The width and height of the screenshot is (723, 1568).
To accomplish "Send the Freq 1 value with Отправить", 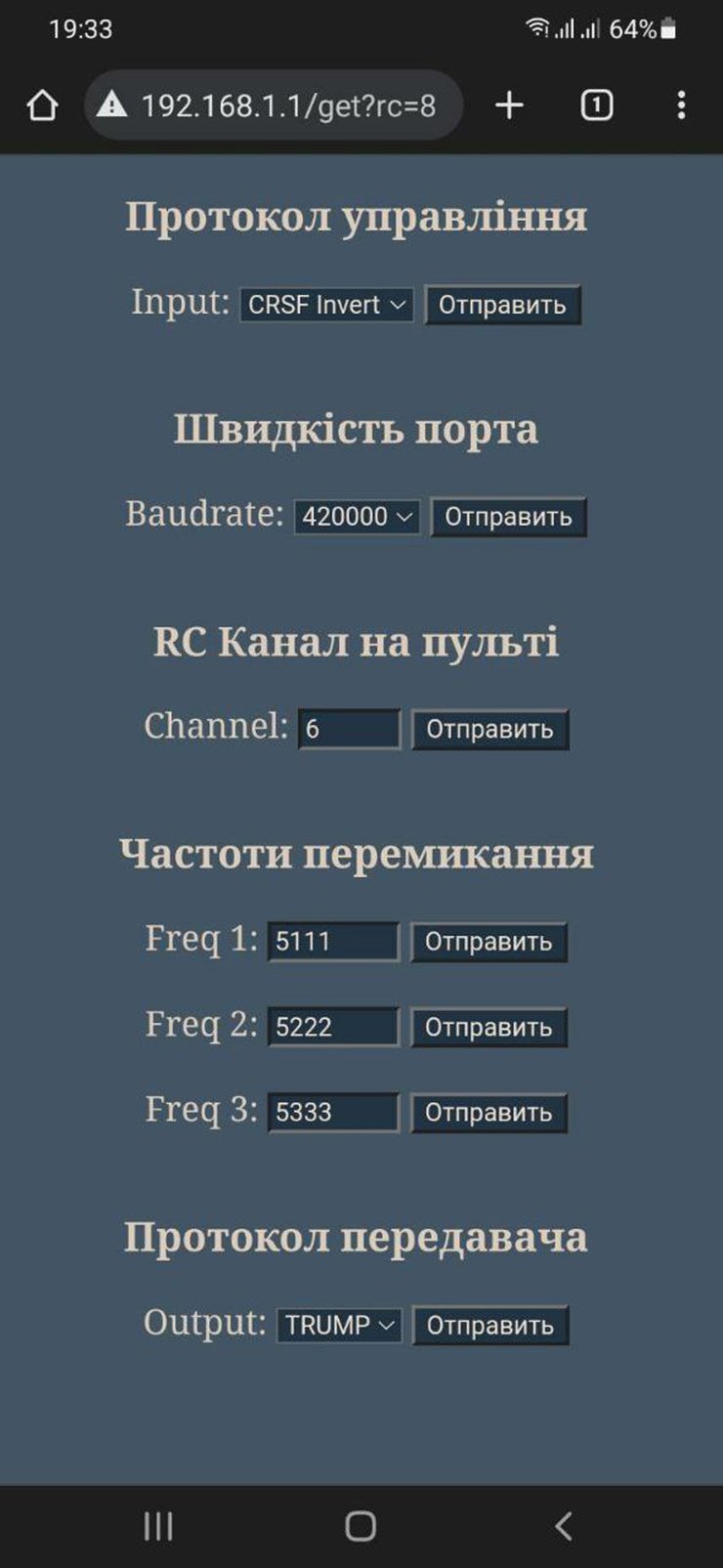I will pyautogui.click(x=489, y=942).
